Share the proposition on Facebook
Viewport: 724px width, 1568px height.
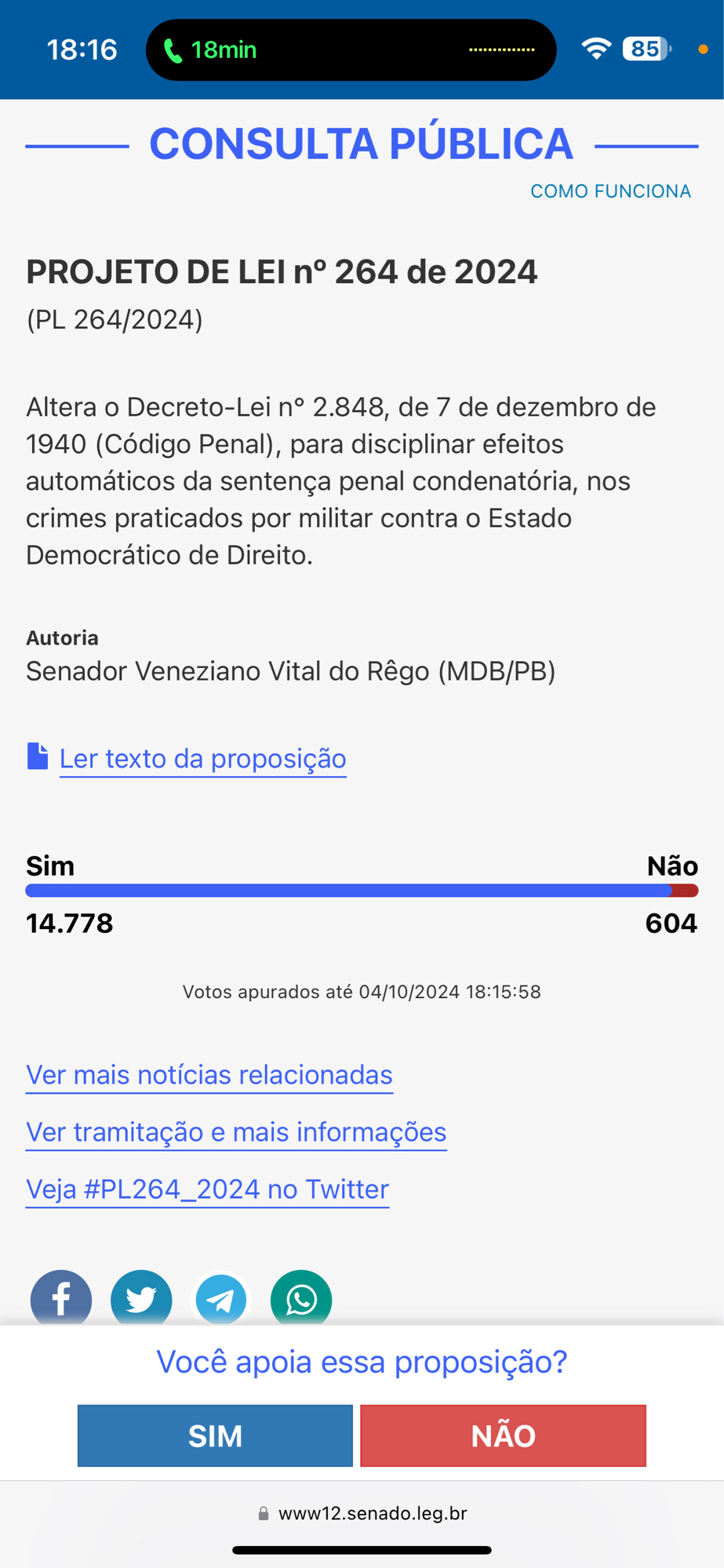[61, 1299]
